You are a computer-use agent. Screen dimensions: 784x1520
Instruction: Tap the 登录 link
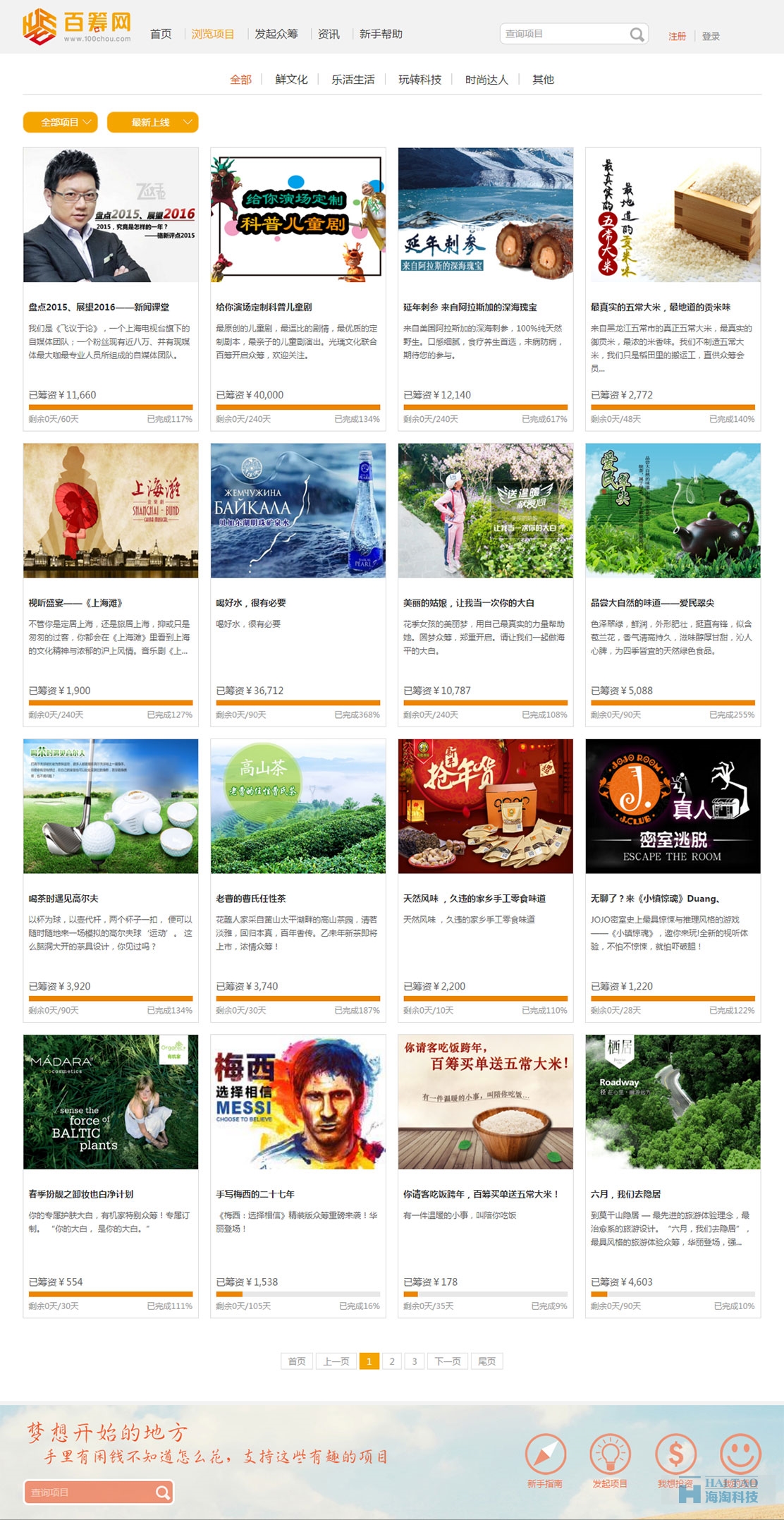pos(711,36)
